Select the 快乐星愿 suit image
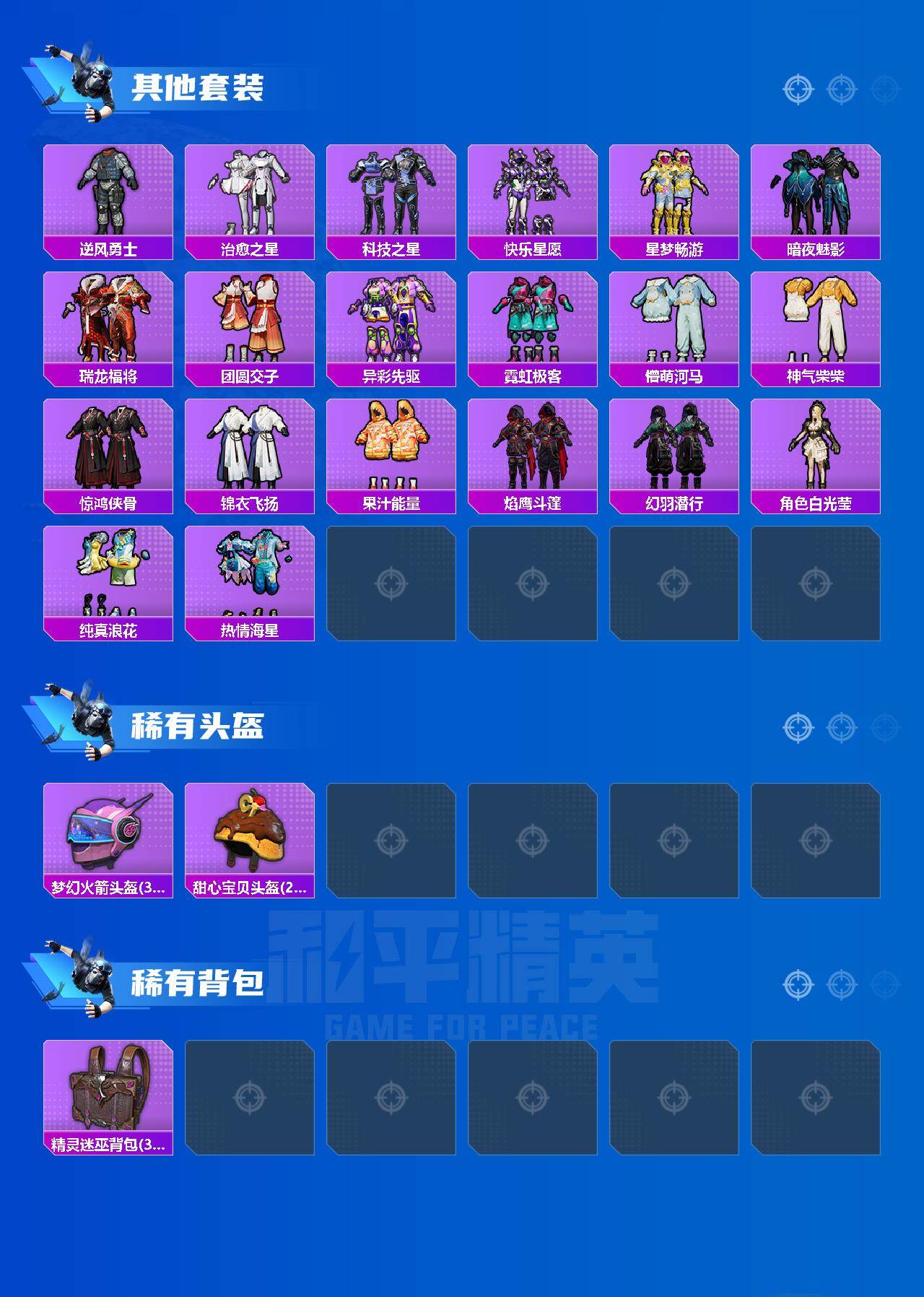The image size is (924, 1297). click(533, 191)
